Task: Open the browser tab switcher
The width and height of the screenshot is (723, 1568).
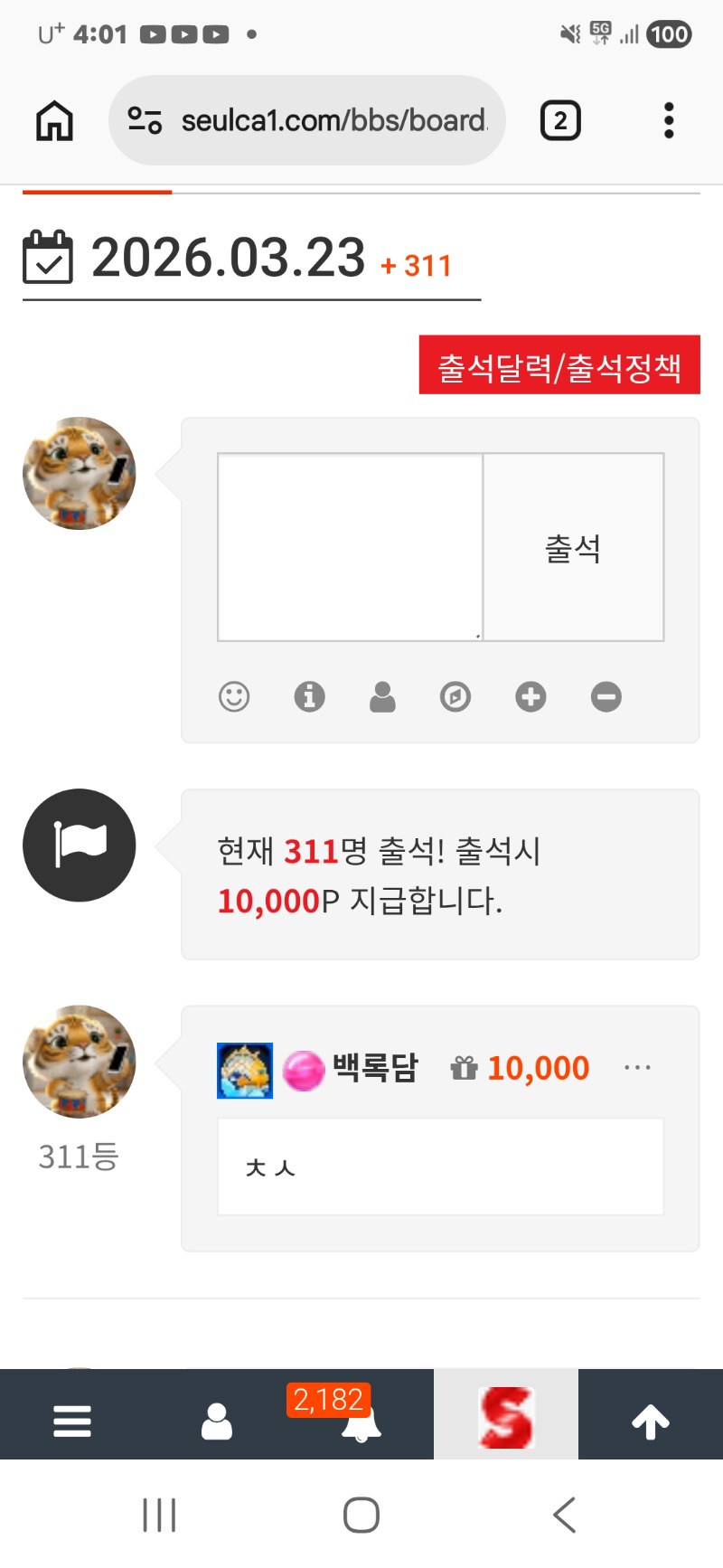Action: pos(560,120)
